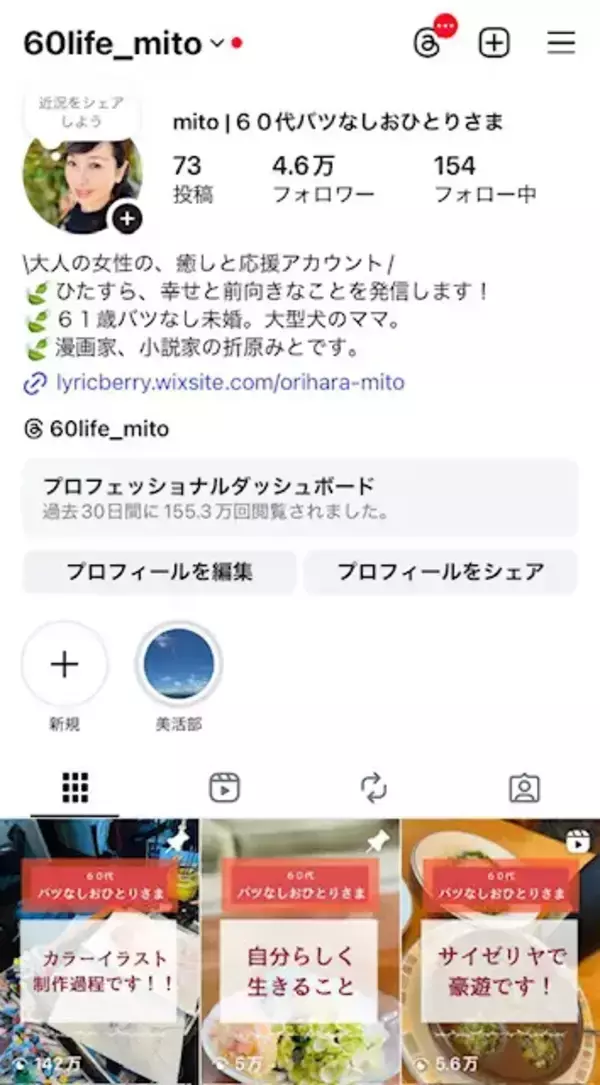Create a new post with the plus icon
This screenshot has width=600, height=1085.
[494, 44]
